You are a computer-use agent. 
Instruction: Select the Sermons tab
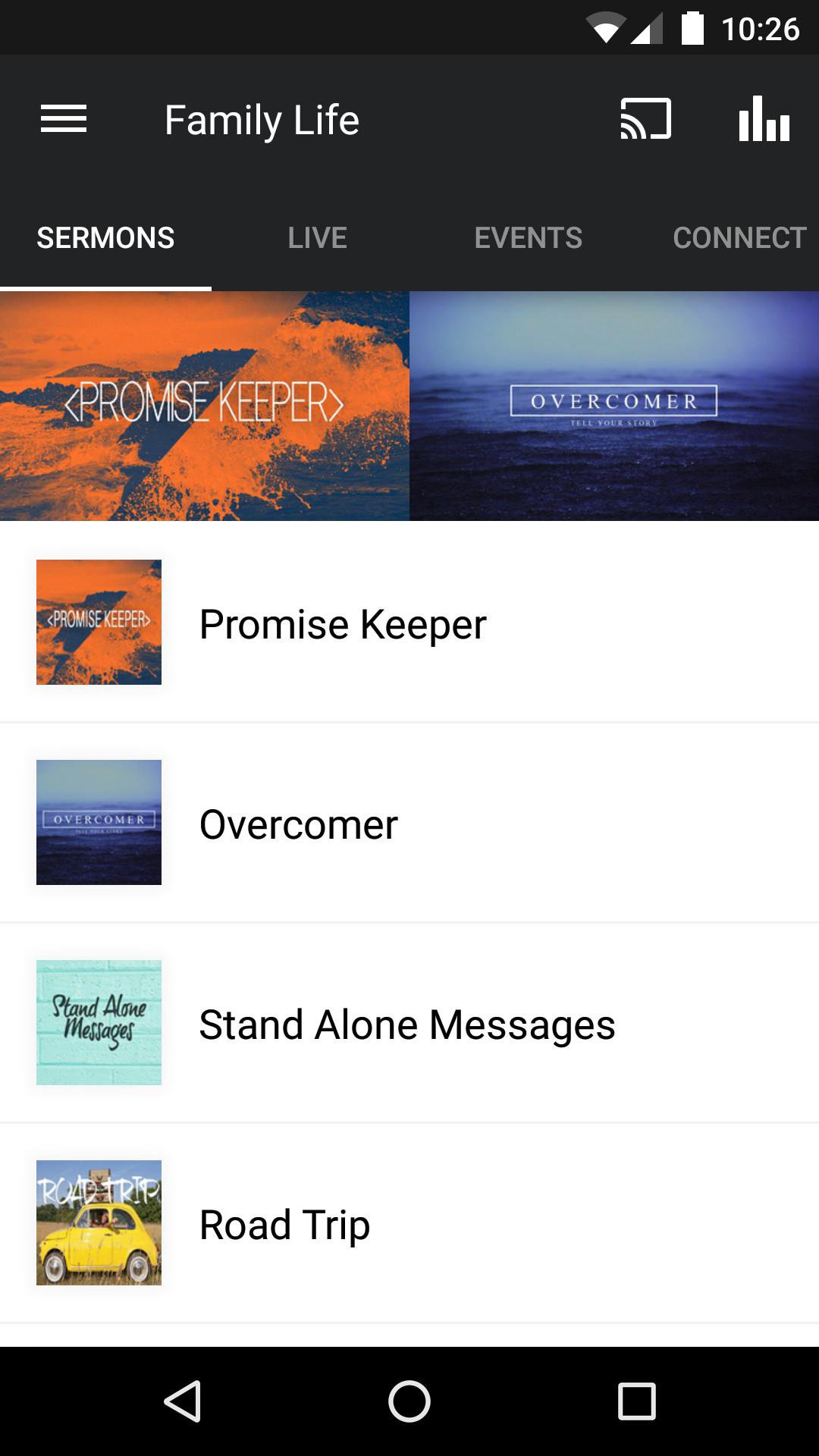point(105,238)
